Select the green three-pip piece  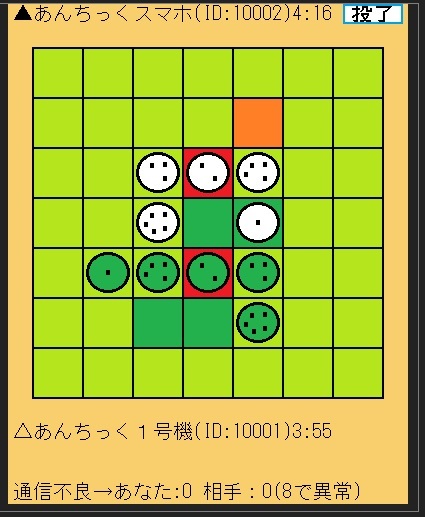point(258,272)
